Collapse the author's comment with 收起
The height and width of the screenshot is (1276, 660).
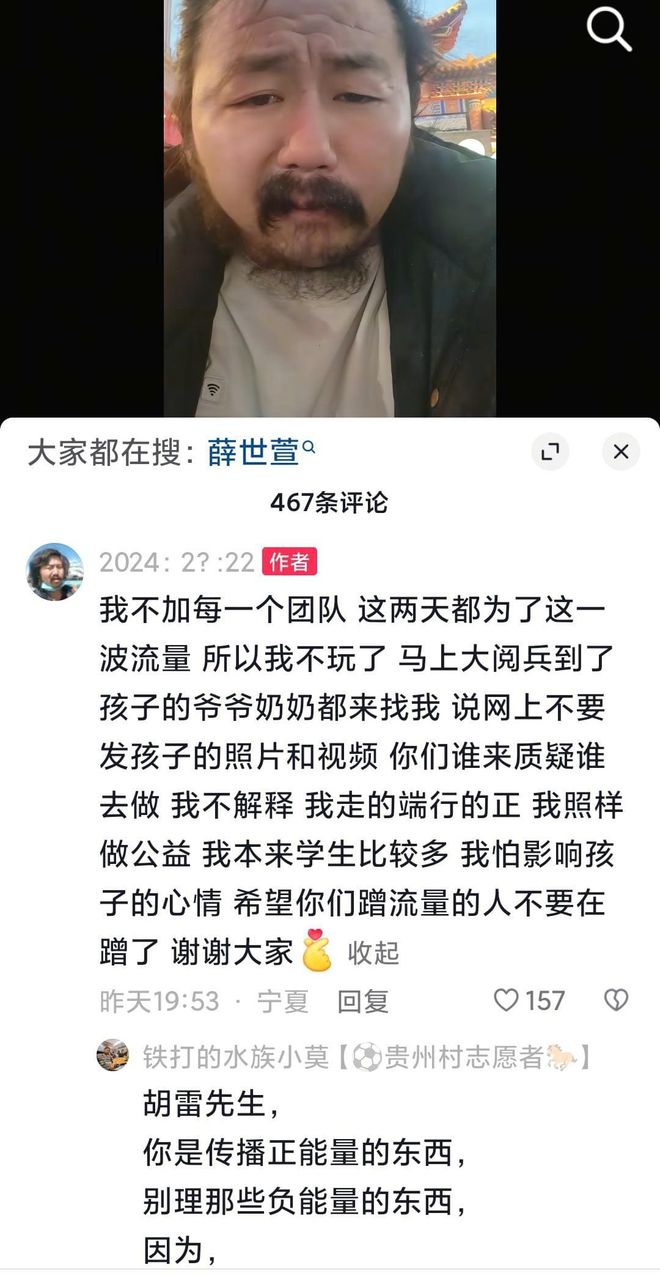click(x=373, y=954)
